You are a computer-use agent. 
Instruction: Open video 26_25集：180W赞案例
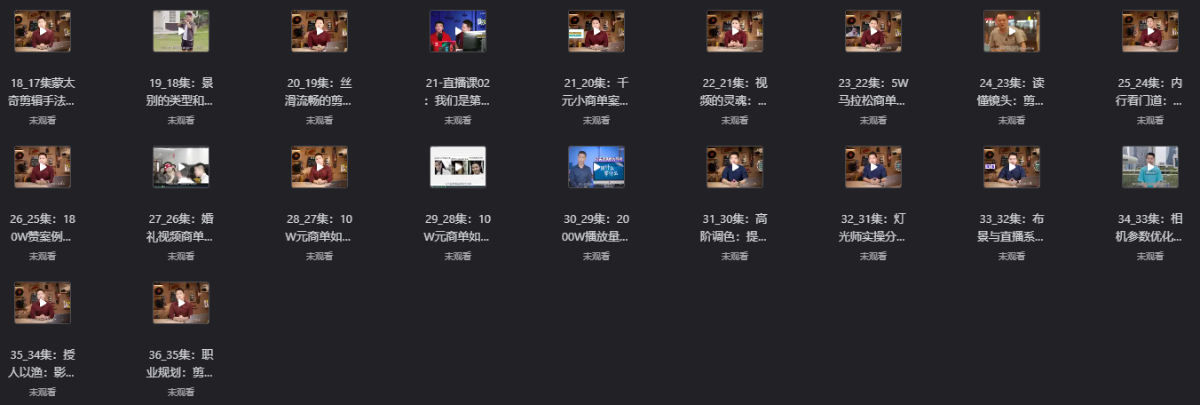pos(42,167)
